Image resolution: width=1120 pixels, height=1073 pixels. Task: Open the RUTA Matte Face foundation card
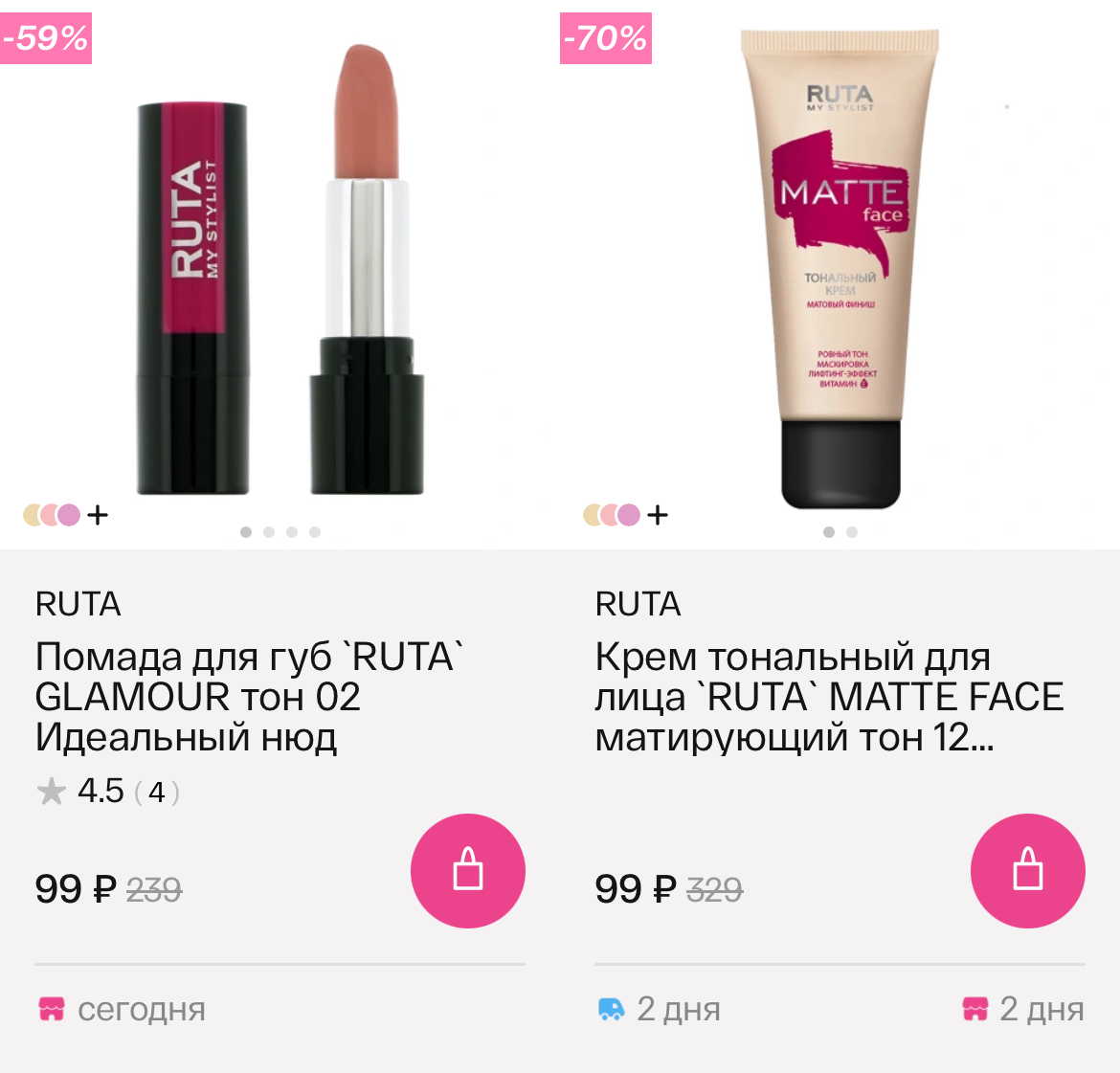(840, 278)
